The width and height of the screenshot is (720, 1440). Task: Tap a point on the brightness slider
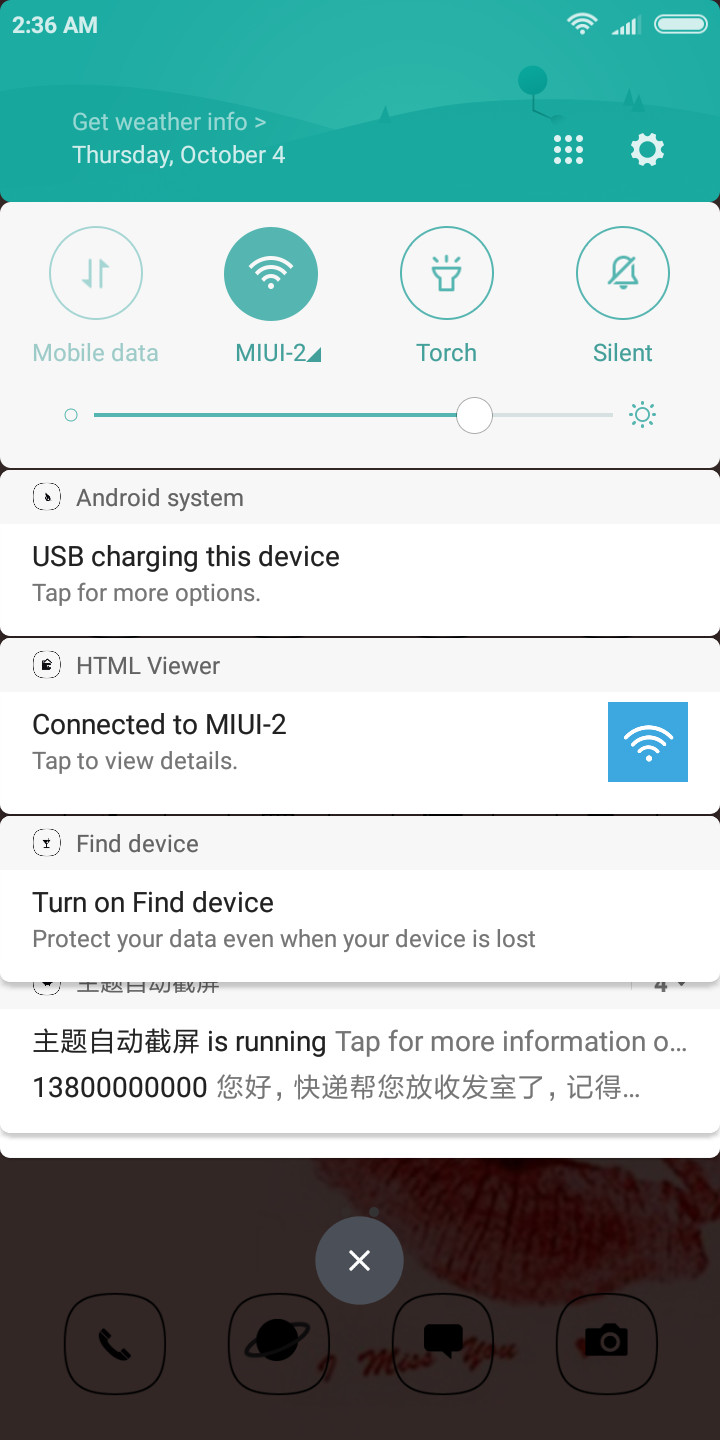[x=353, y=415]
